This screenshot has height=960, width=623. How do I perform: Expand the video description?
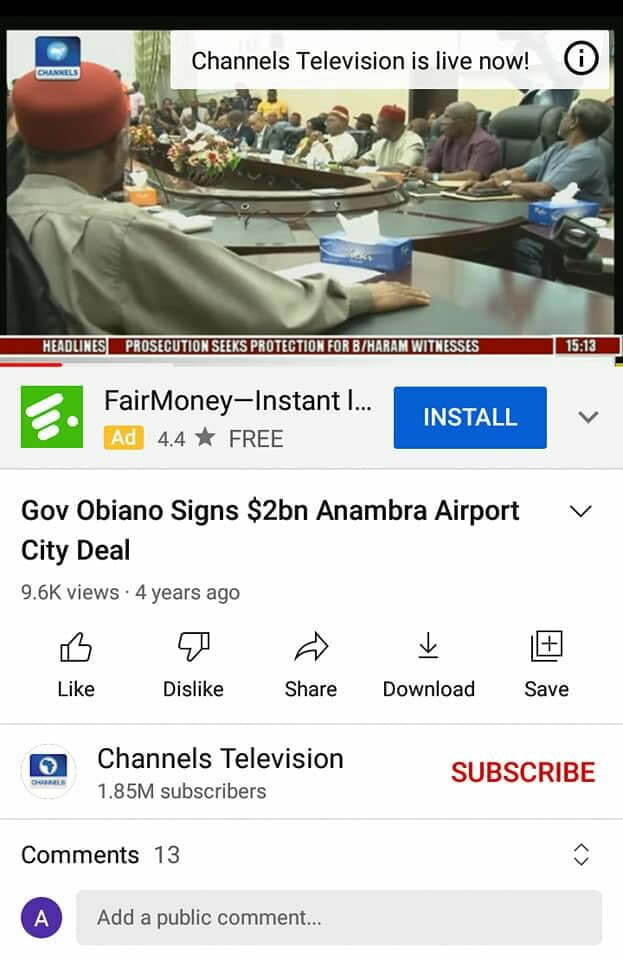click(x=580, y=511)
